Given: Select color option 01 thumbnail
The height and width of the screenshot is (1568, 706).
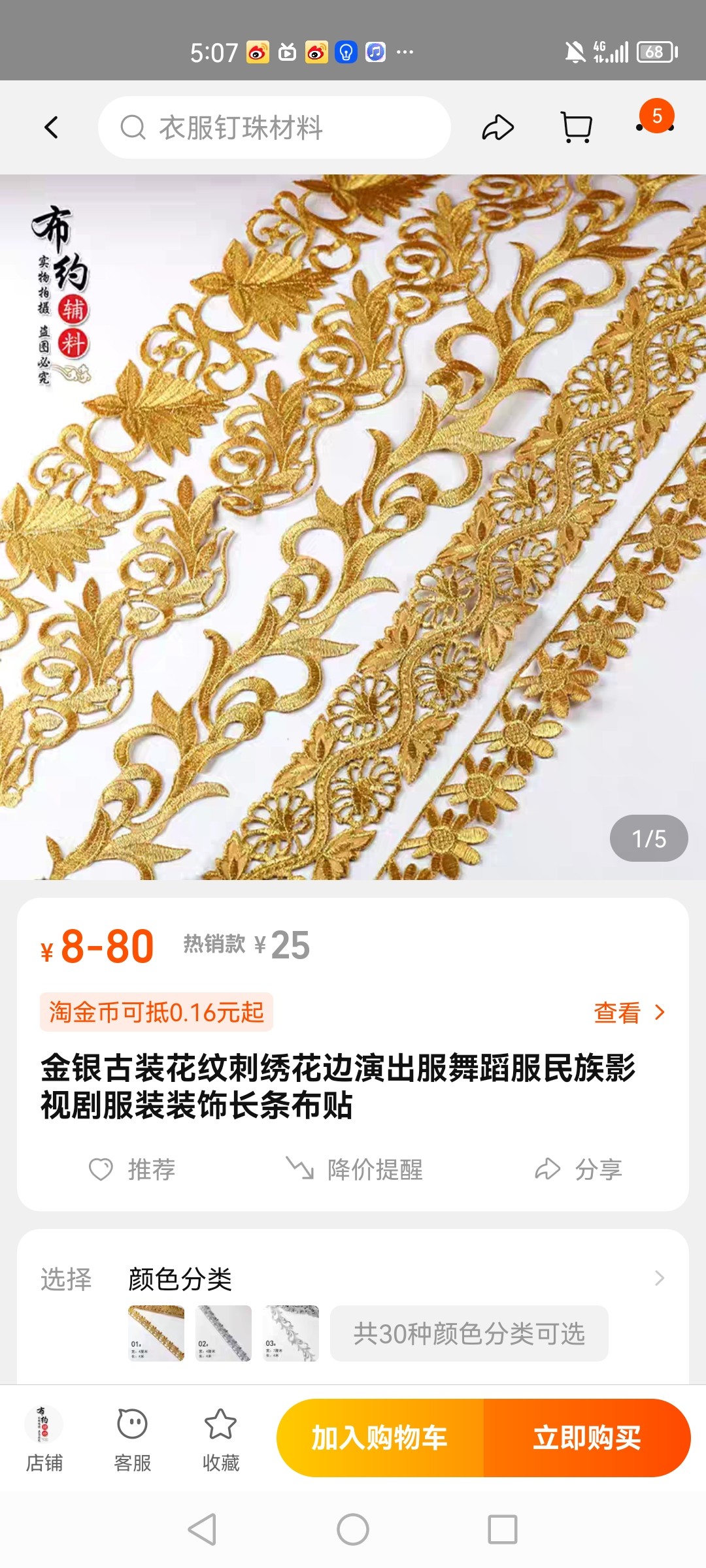Looking at the screenshot, I should click(x=156, y=1333).
